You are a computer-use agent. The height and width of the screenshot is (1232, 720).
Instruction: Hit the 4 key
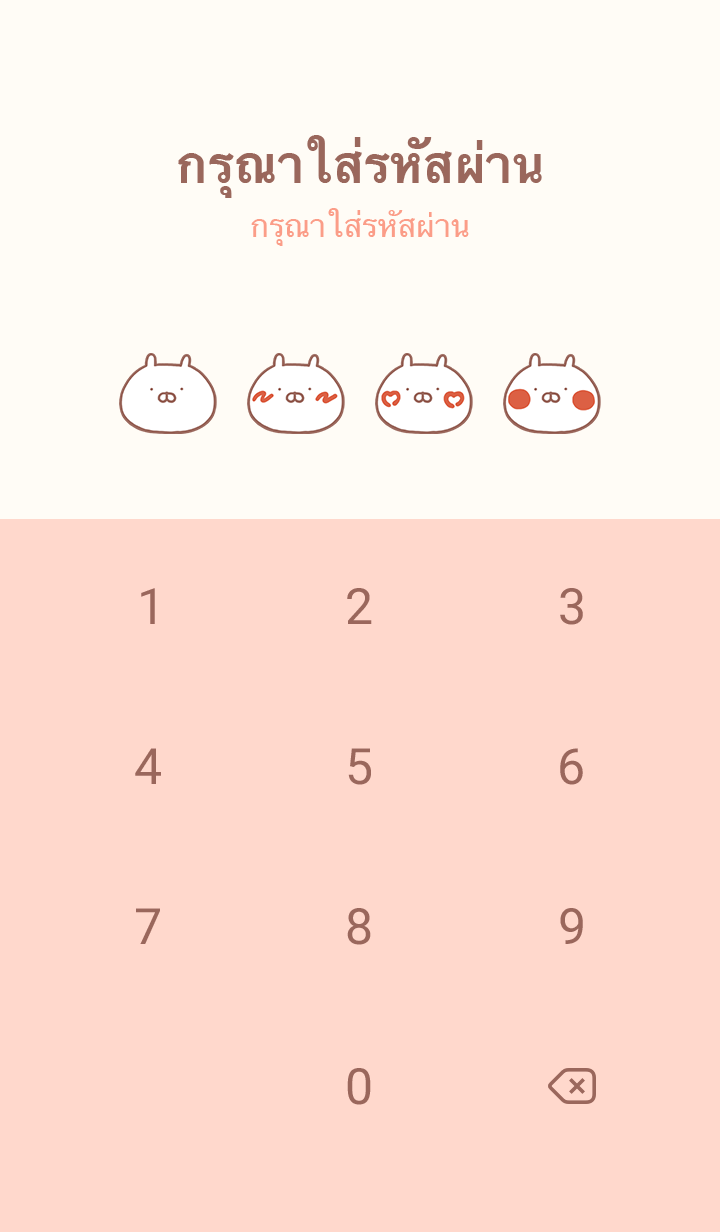[148, 767]
